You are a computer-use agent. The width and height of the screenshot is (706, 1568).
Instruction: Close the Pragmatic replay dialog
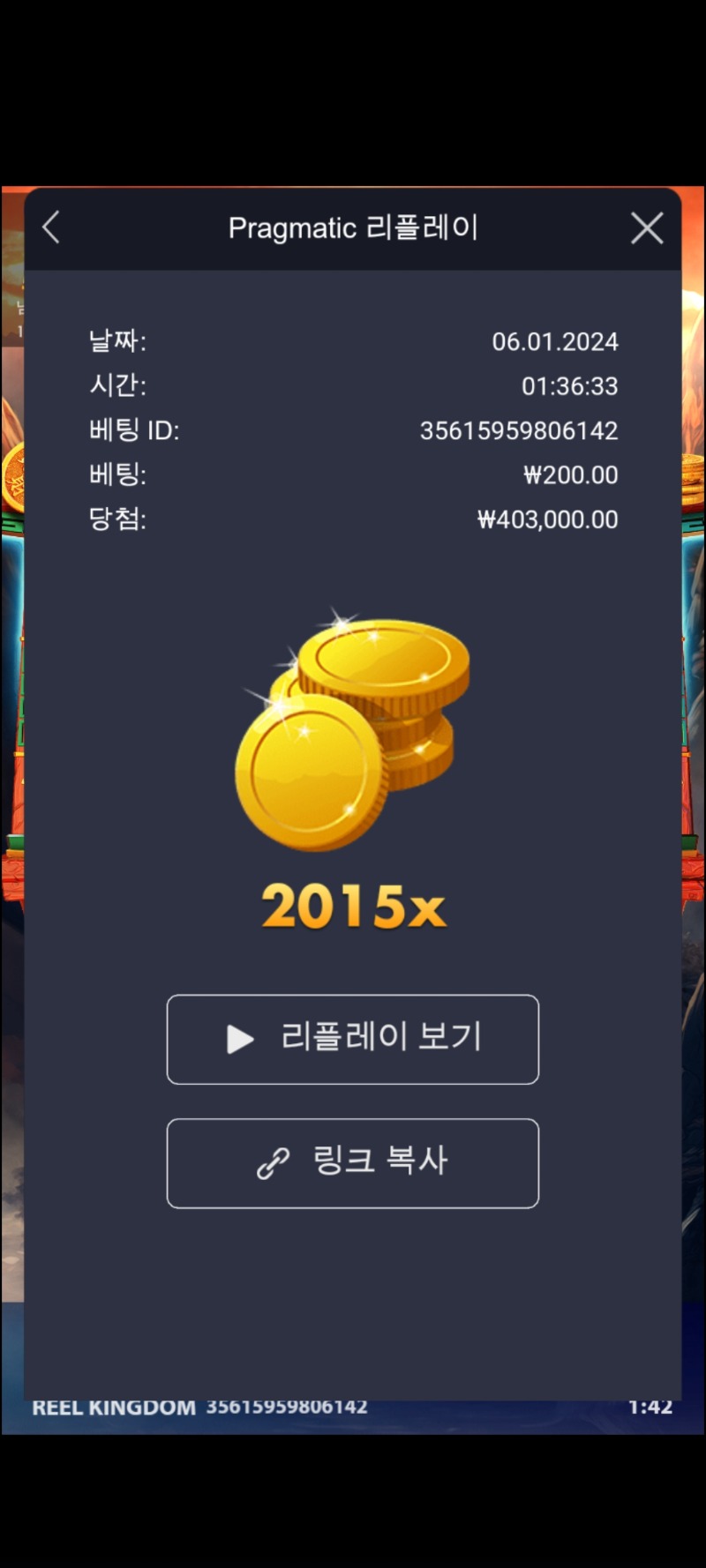coord(647,228)
